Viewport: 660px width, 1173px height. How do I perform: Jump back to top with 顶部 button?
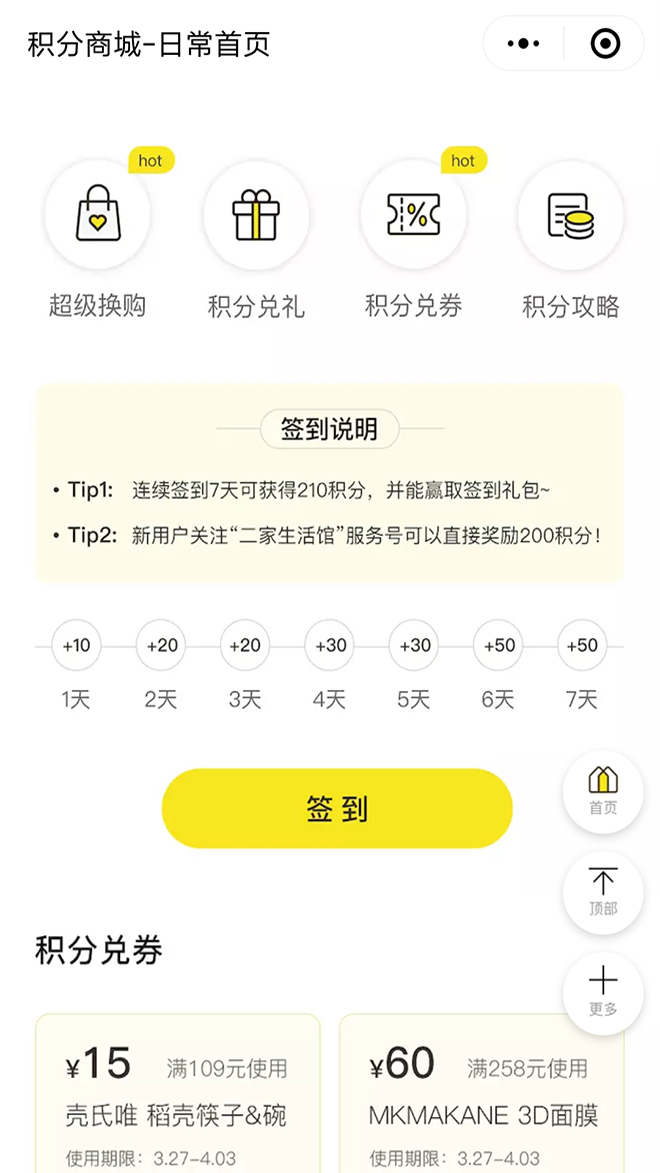coord(603,892)
